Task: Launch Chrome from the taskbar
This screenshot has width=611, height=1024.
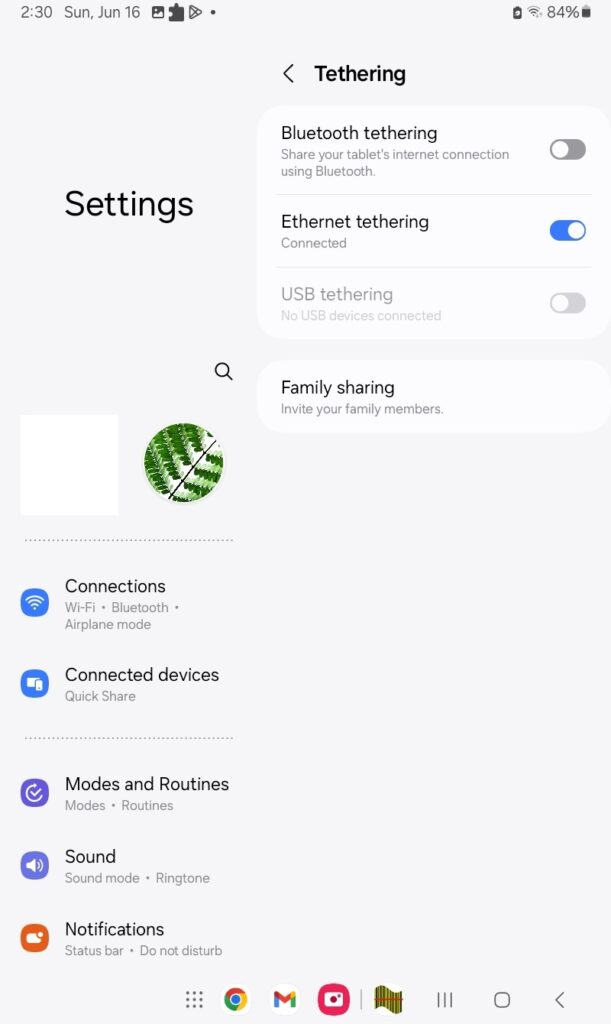Action: pos(236,999)
